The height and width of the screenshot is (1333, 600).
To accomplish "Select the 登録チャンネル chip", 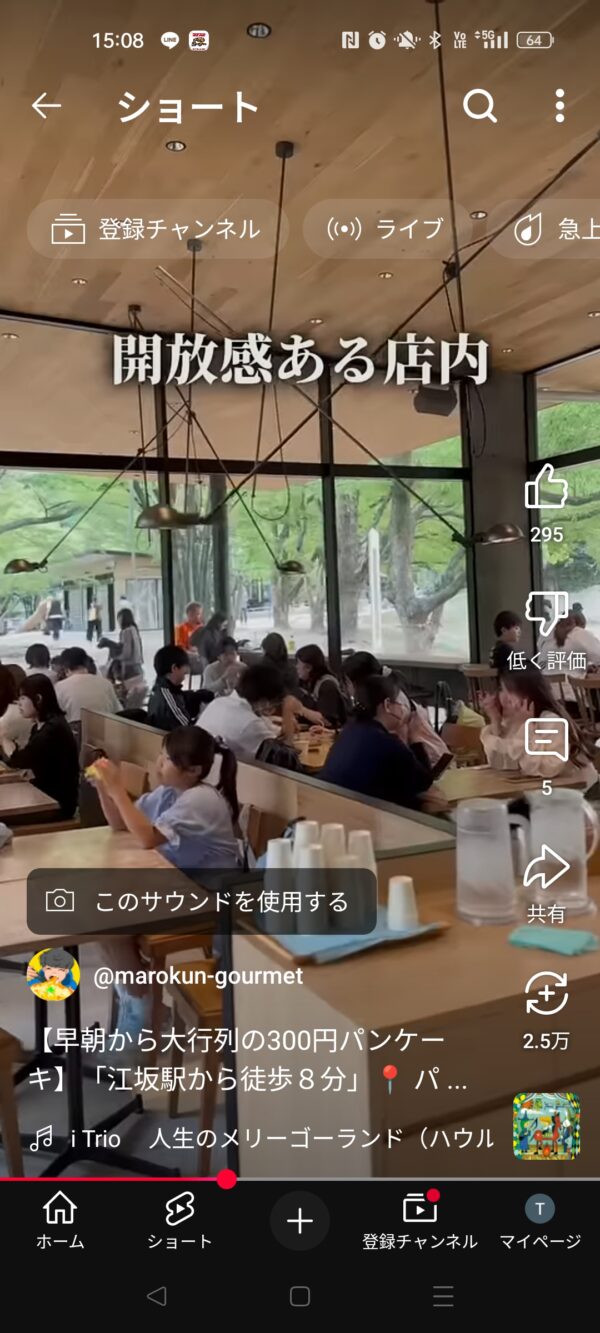I will pyautogui.click(x=157, y=229).
